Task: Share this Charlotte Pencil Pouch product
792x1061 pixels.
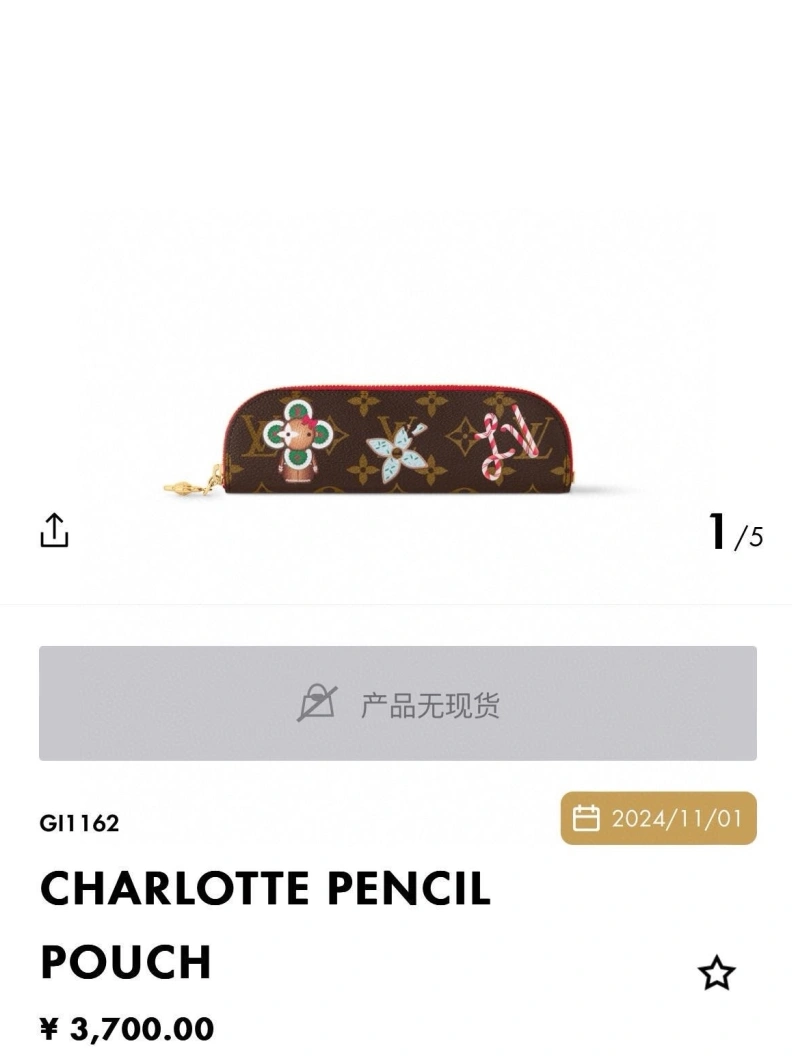Action: click(54, 531)
